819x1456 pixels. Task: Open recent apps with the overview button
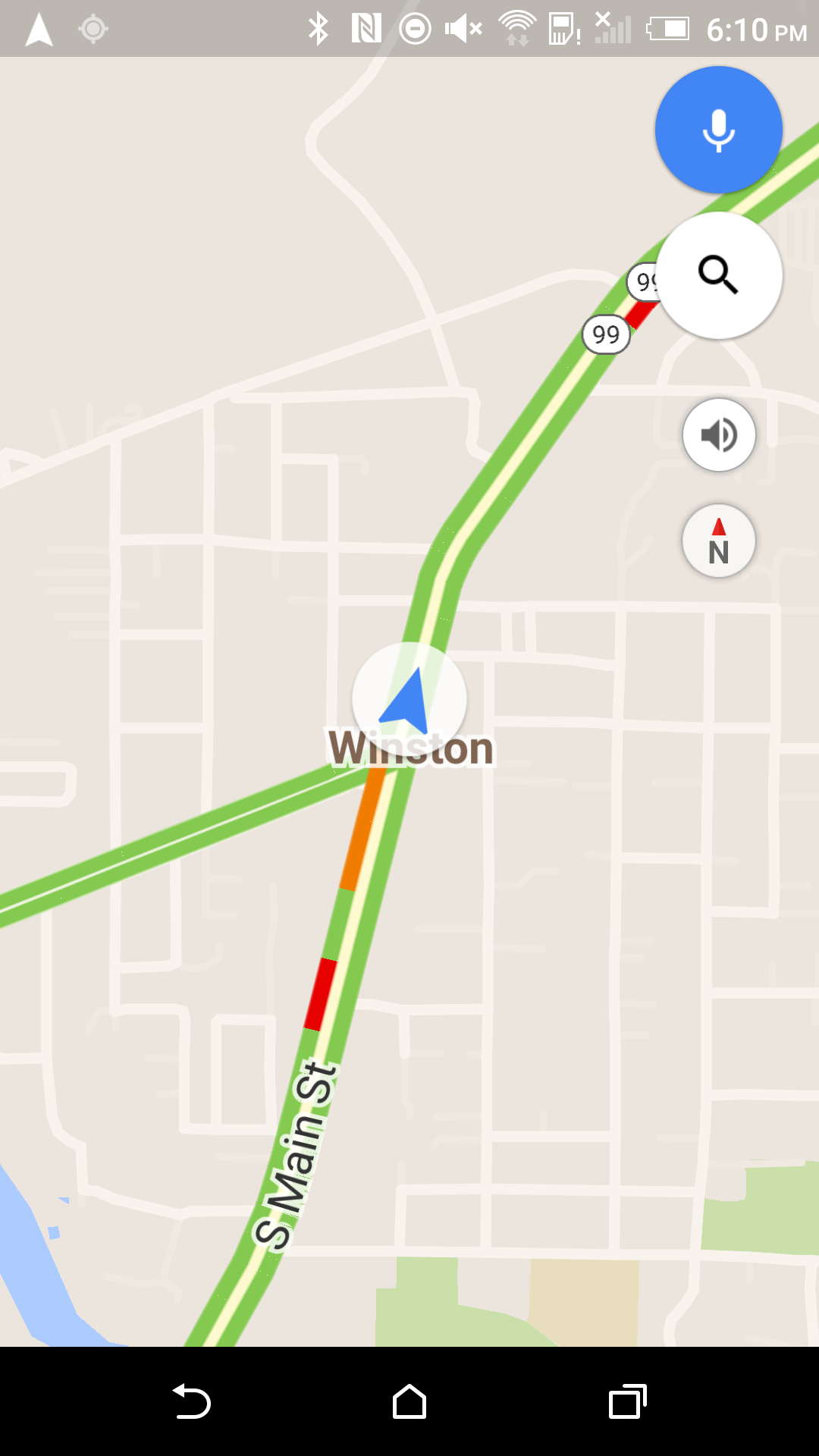tap(626, 1401)
